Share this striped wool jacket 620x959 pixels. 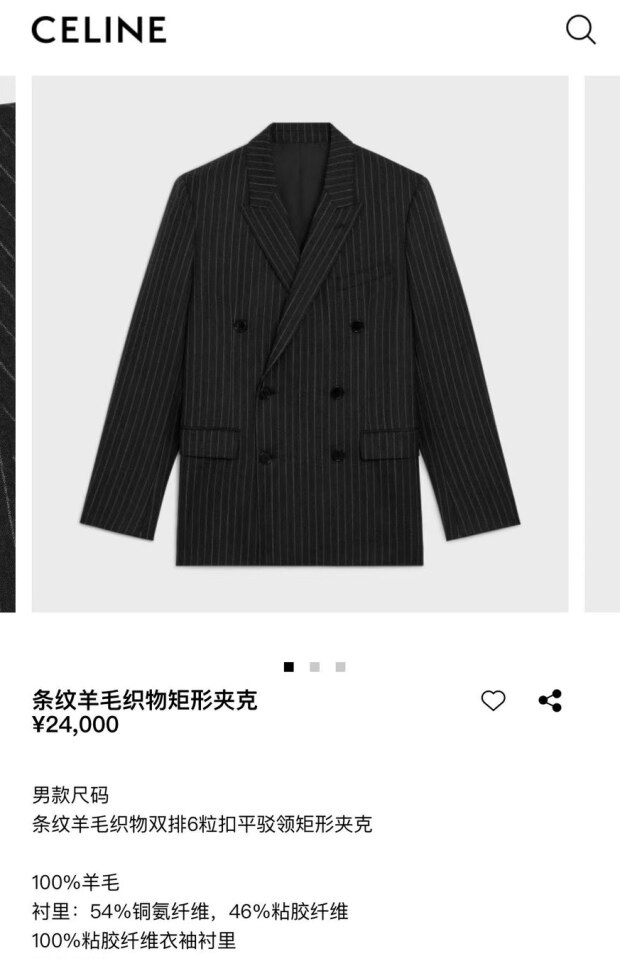[x=550, y=701]
